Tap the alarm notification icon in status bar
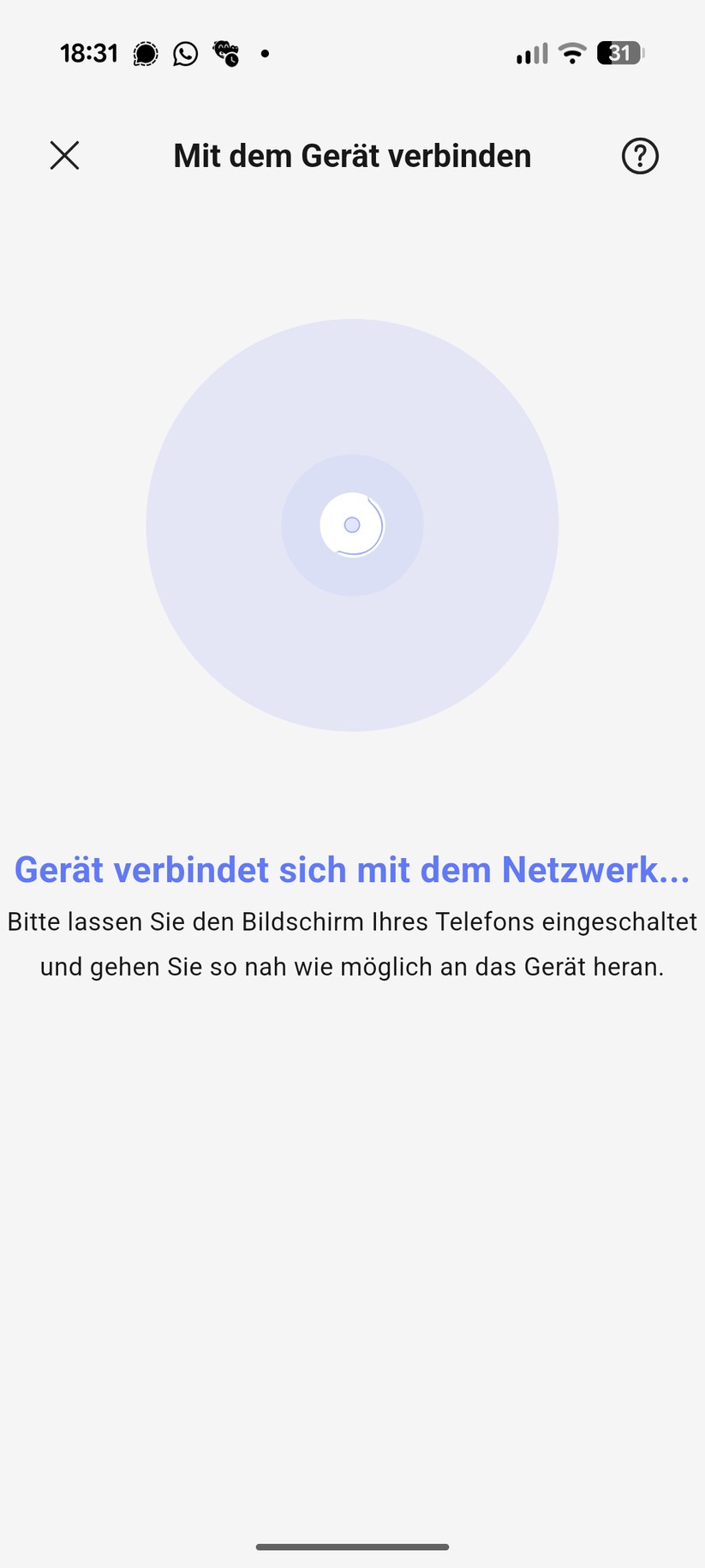705x1568 pixels. [x=225, y=53]
